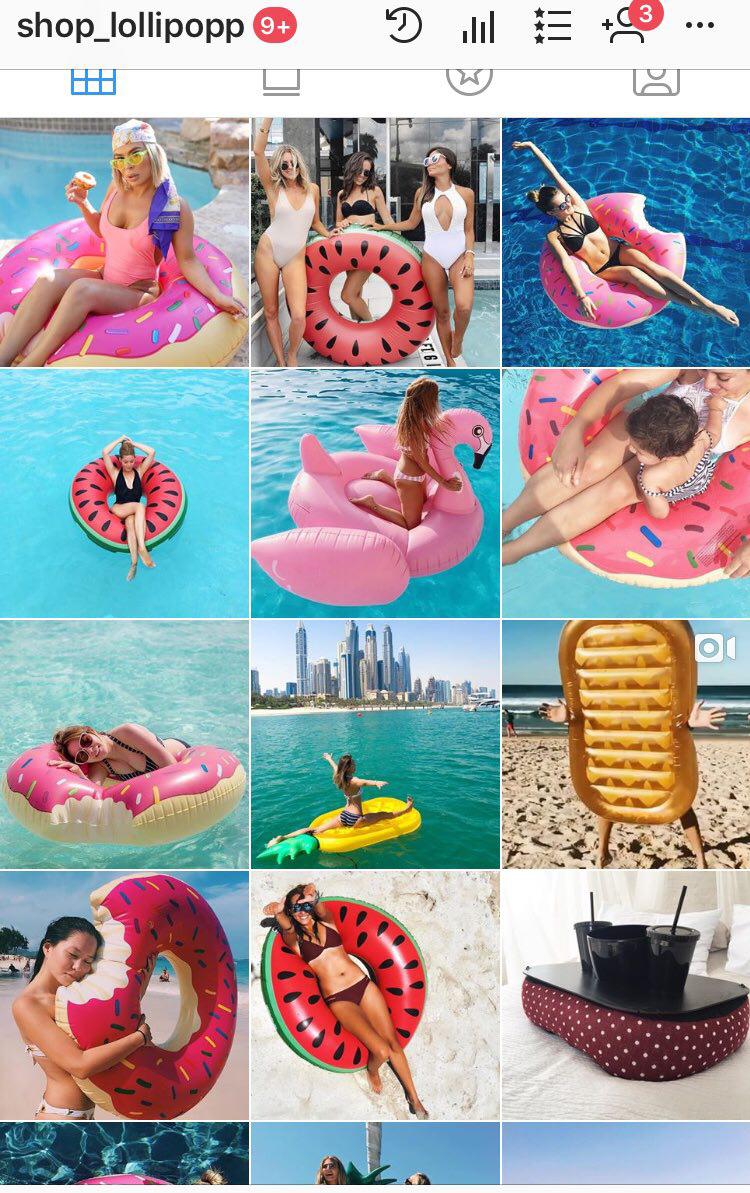The image size is (750, 1193).
Task: Open the pink flamingo float post
Action: coord(375,493)
